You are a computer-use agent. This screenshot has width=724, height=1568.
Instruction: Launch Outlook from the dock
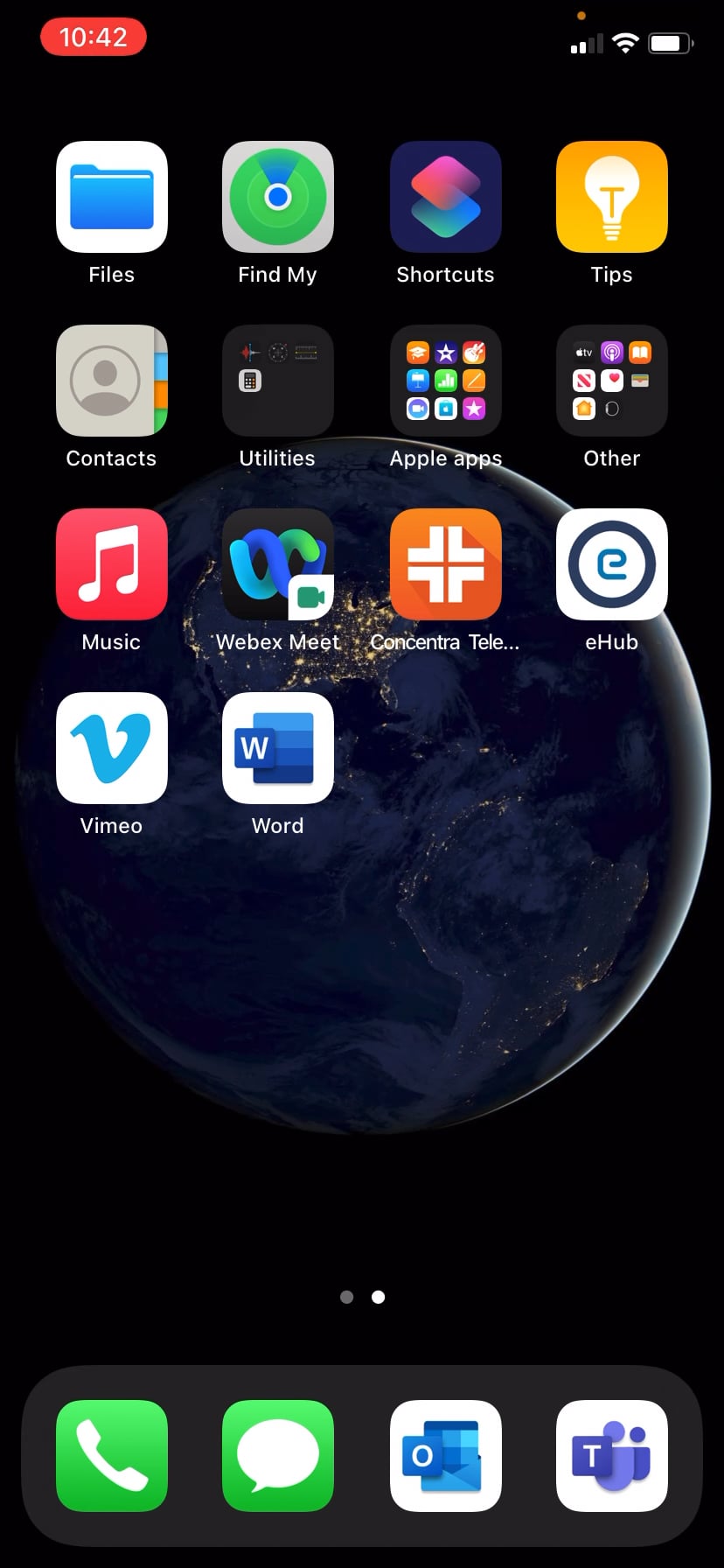click(445, 1456)
